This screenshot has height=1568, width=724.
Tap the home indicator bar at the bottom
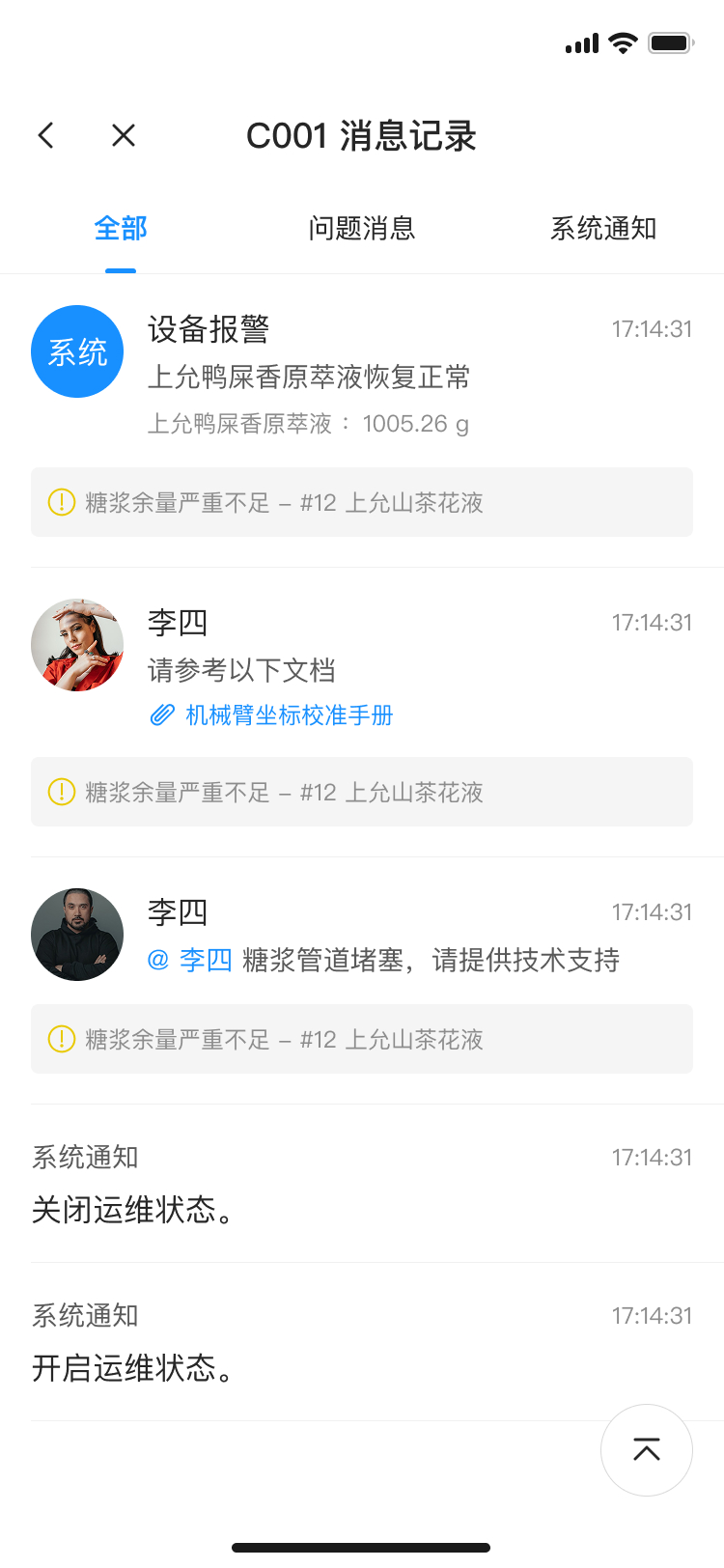(x=362, y=1544)
